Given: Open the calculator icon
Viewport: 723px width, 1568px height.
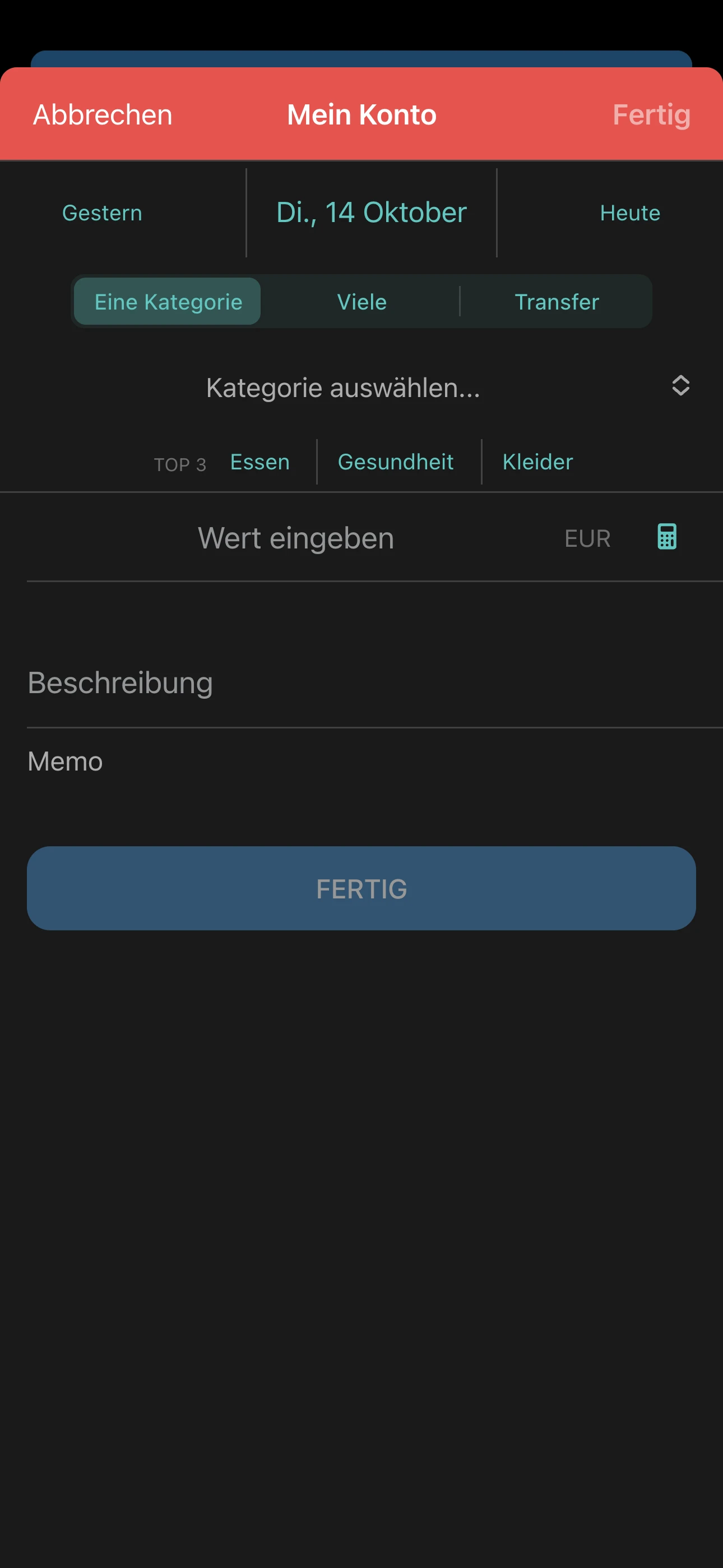Looking at the screenshot, I should click(666, 537).
